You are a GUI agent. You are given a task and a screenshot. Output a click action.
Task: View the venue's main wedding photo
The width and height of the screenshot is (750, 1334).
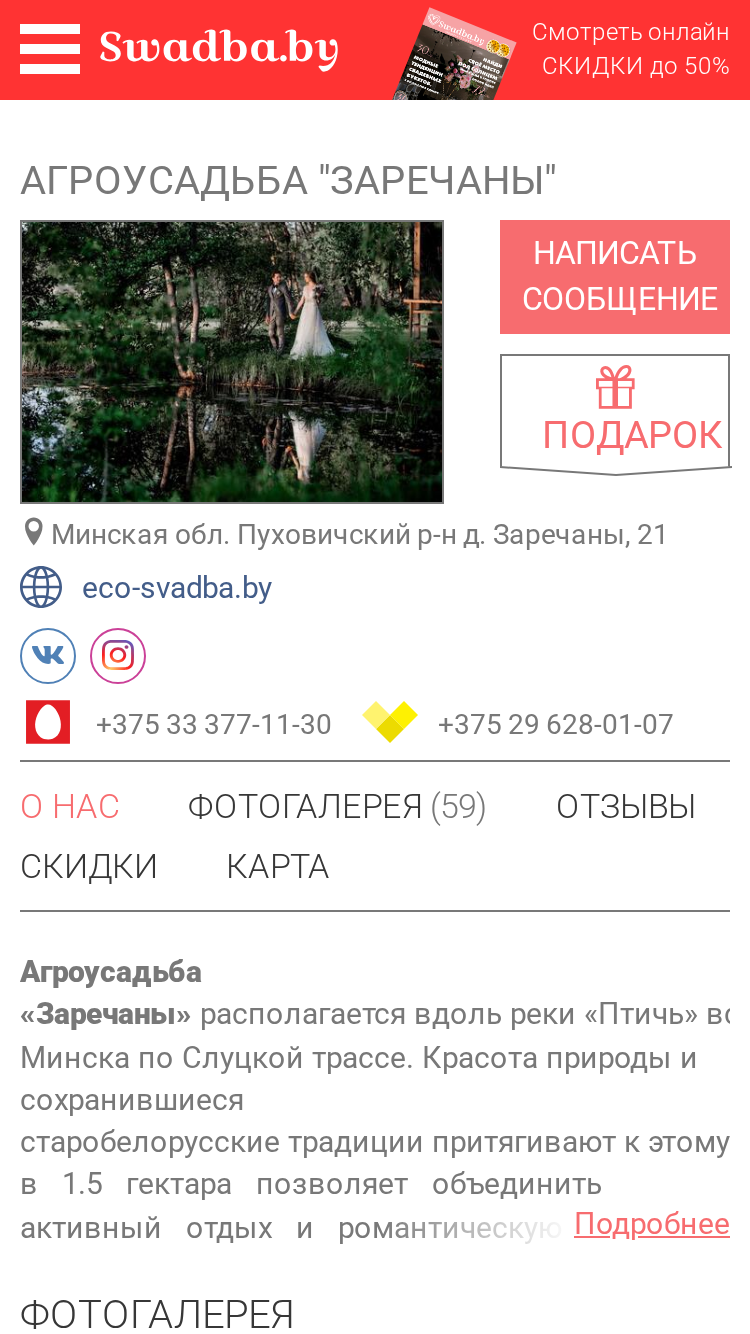point(232,362)
